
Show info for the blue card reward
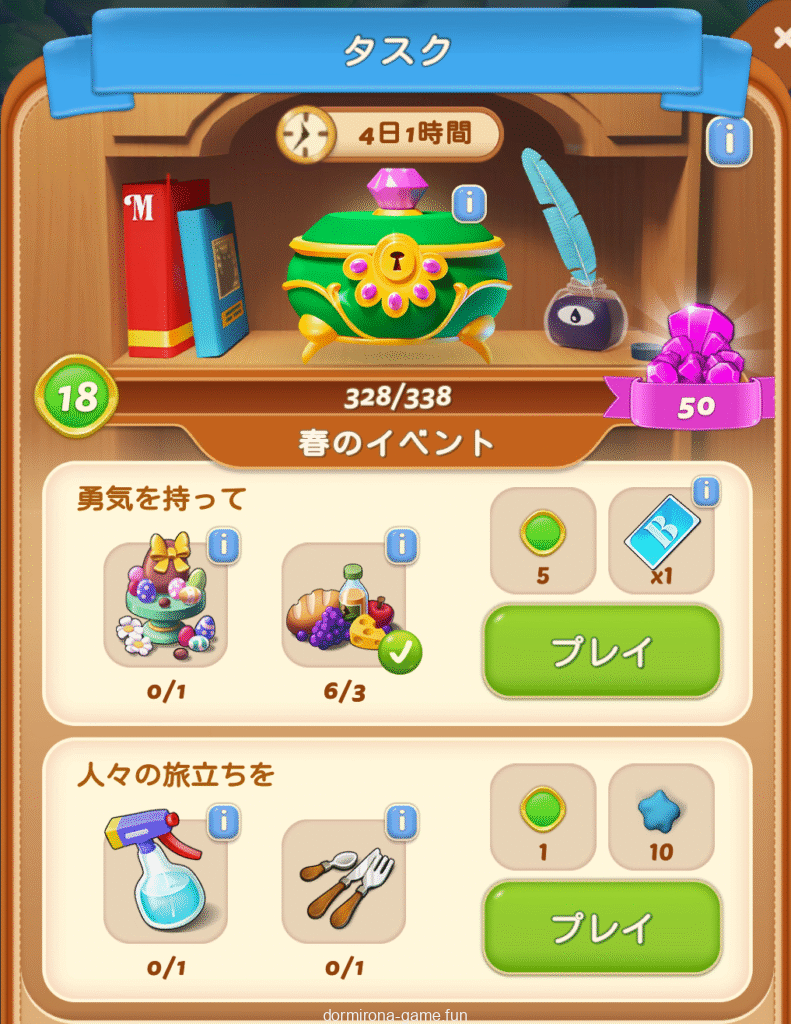click(706, 491)
